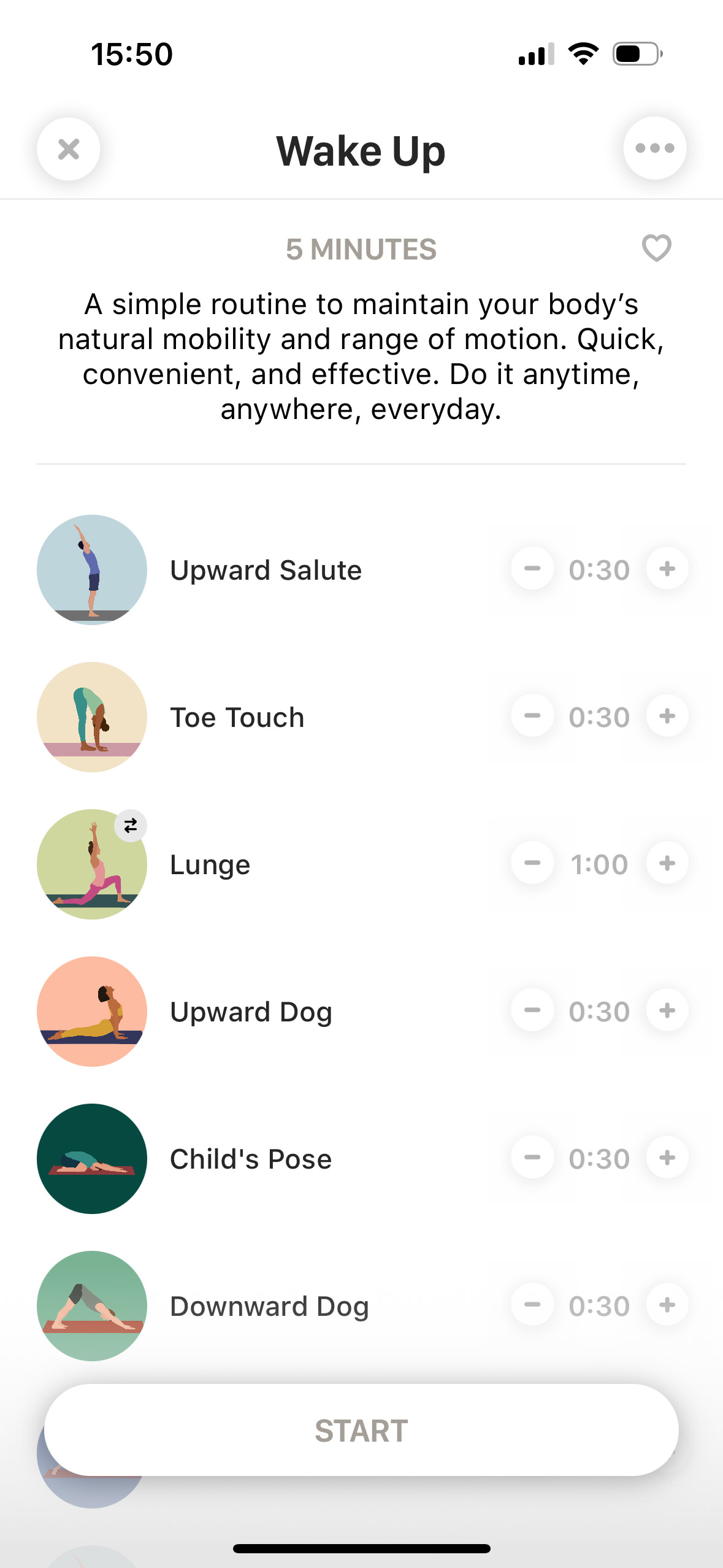Image resolution: width=723 pixels, height=1568 pixels.
Task: Favorite the Wake Up routine
Action: click(x=655, y=248)
